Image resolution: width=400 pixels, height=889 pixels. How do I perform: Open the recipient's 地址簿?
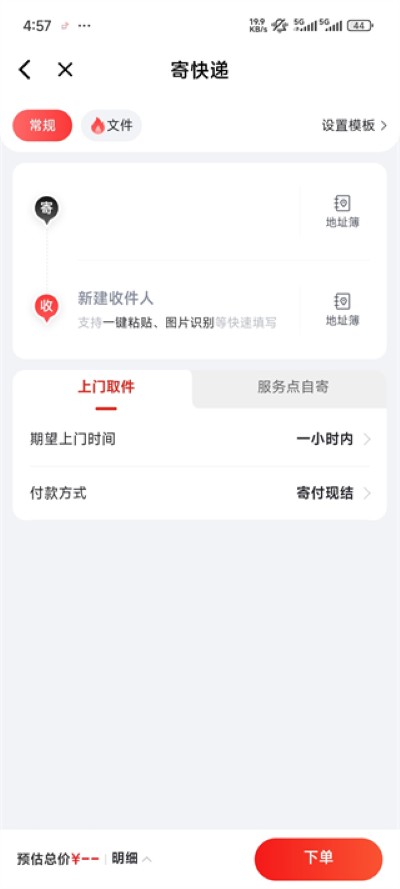point(342,310)
